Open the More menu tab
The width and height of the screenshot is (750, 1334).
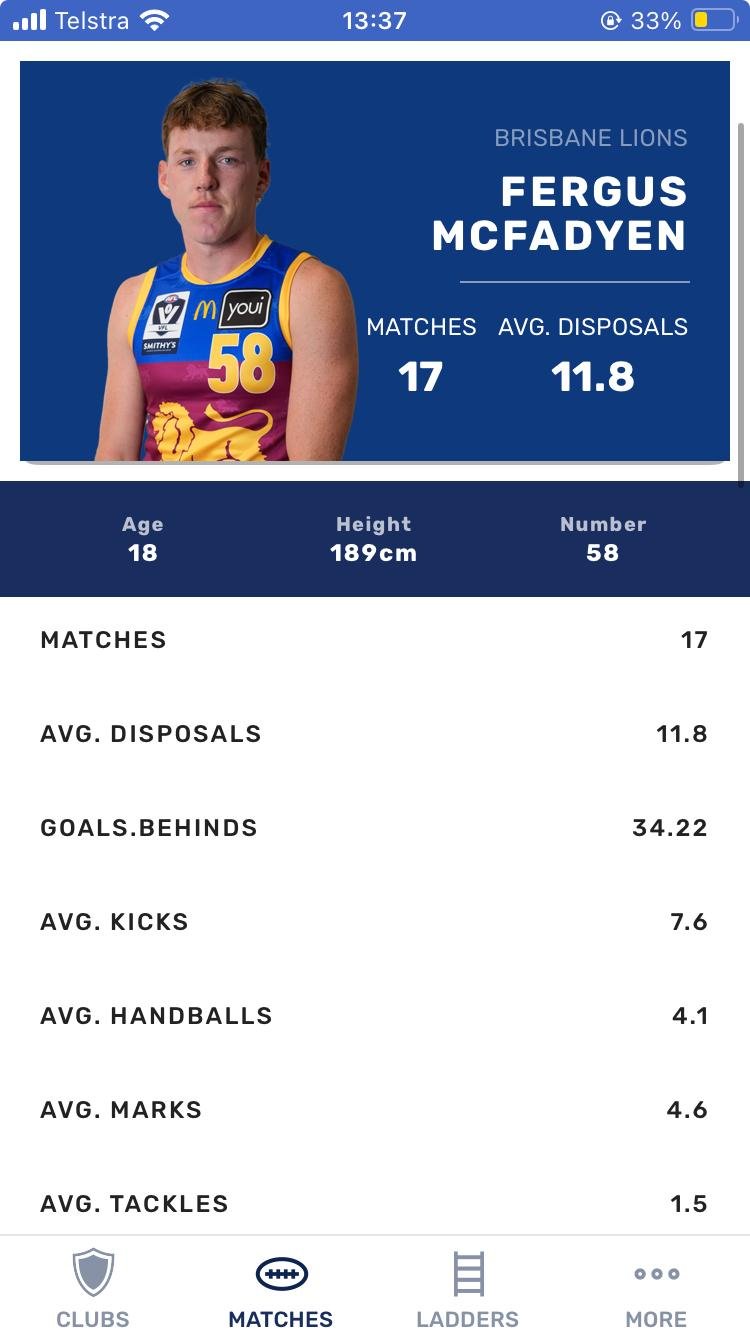(656, 1288)
